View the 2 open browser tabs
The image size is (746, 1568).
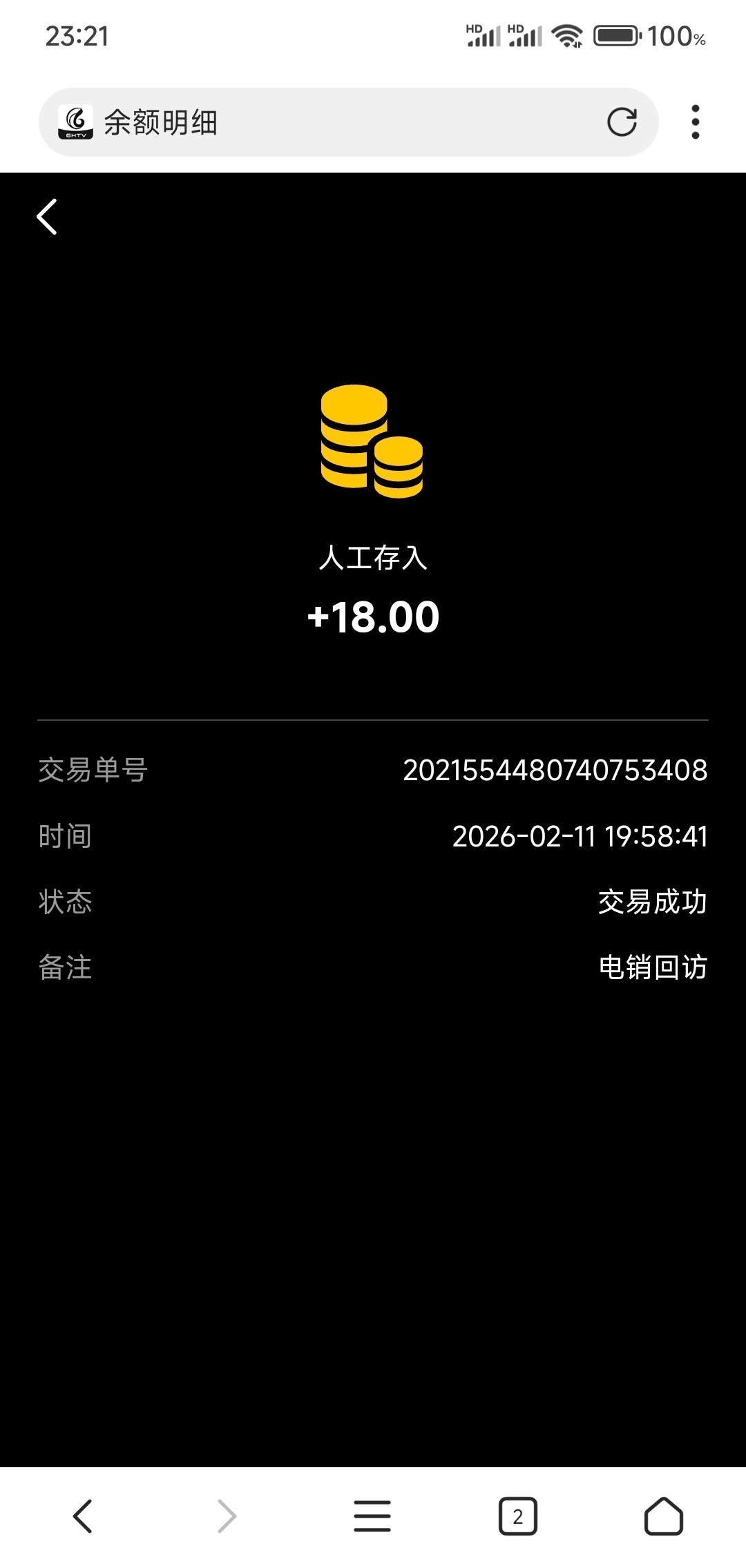517,1516
